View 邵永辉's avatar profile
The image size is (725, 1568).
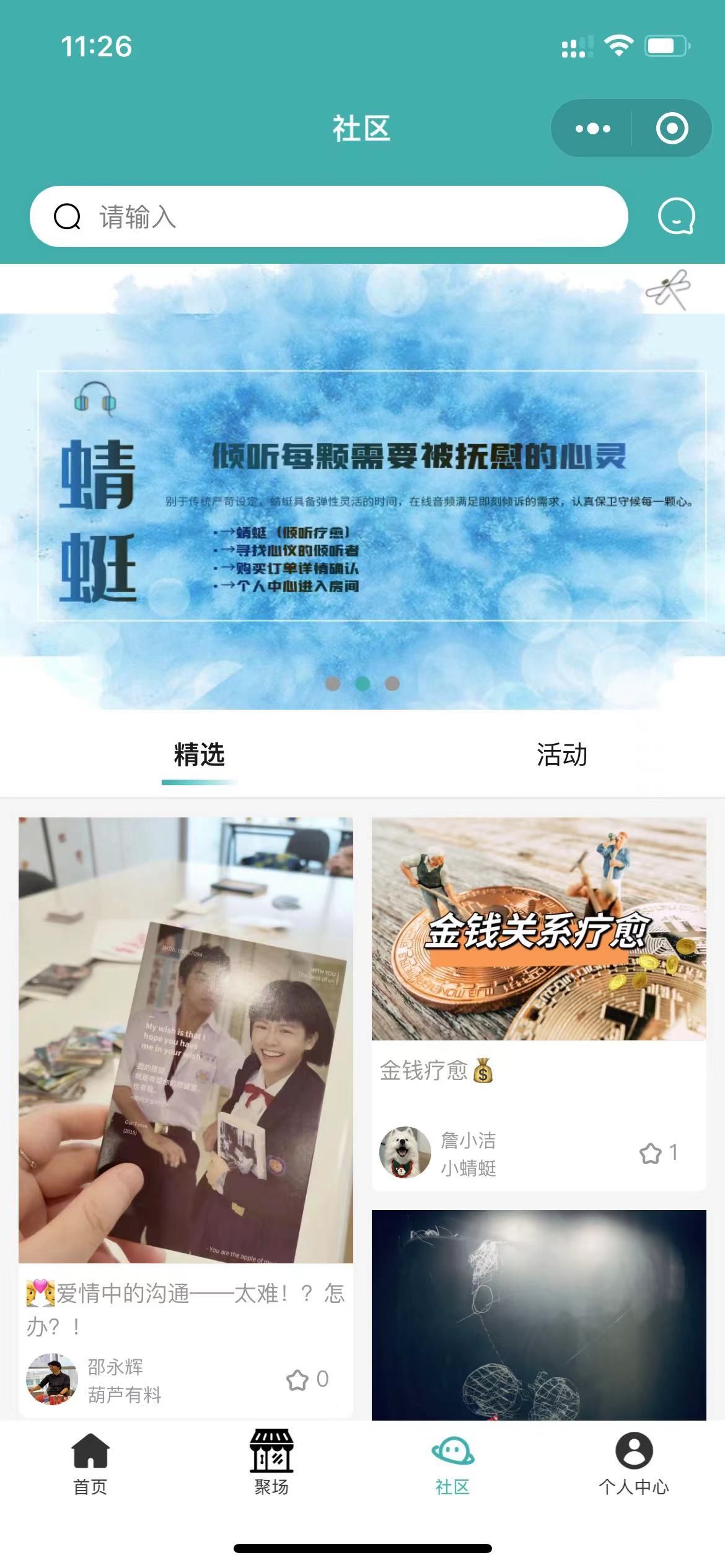(52, 1380)
